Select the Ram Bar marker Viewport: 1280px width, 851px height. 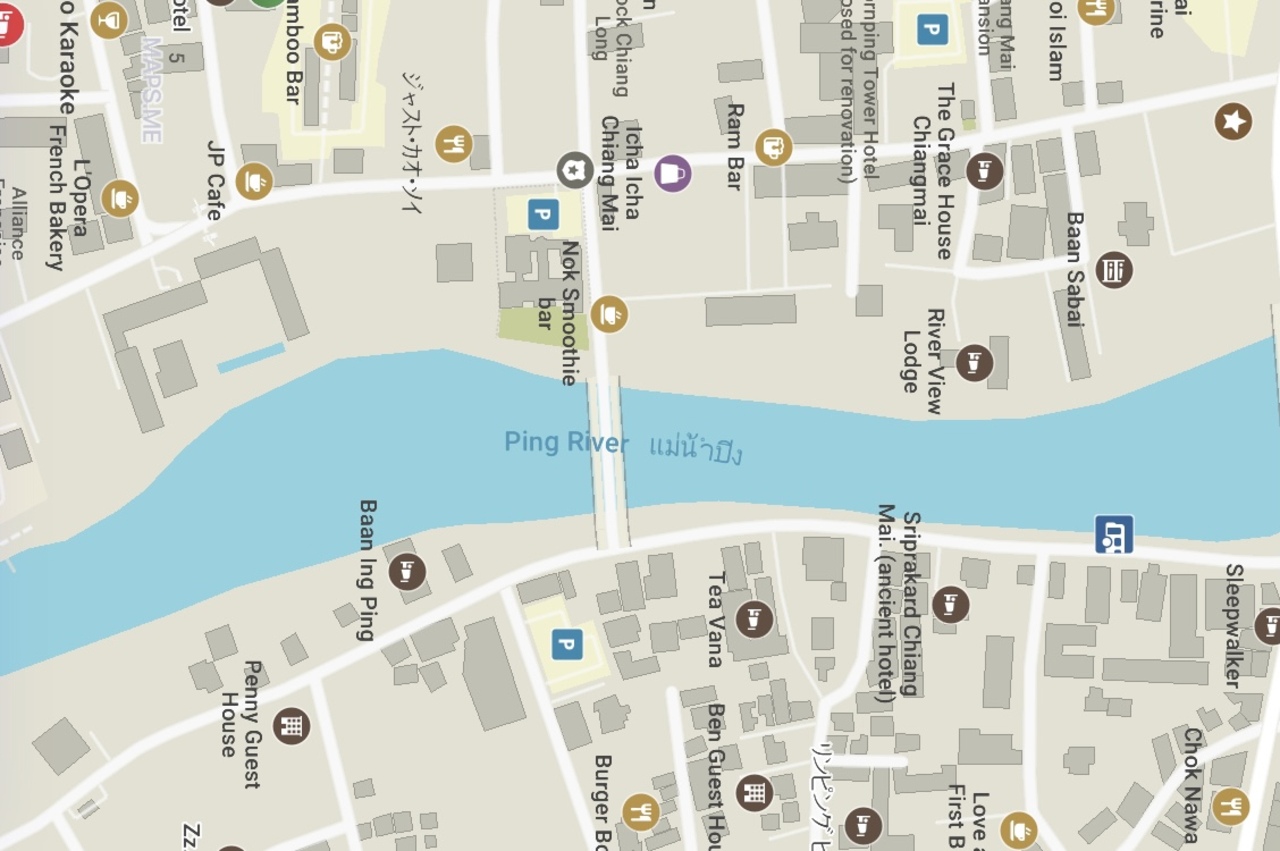tap(773, 148)
